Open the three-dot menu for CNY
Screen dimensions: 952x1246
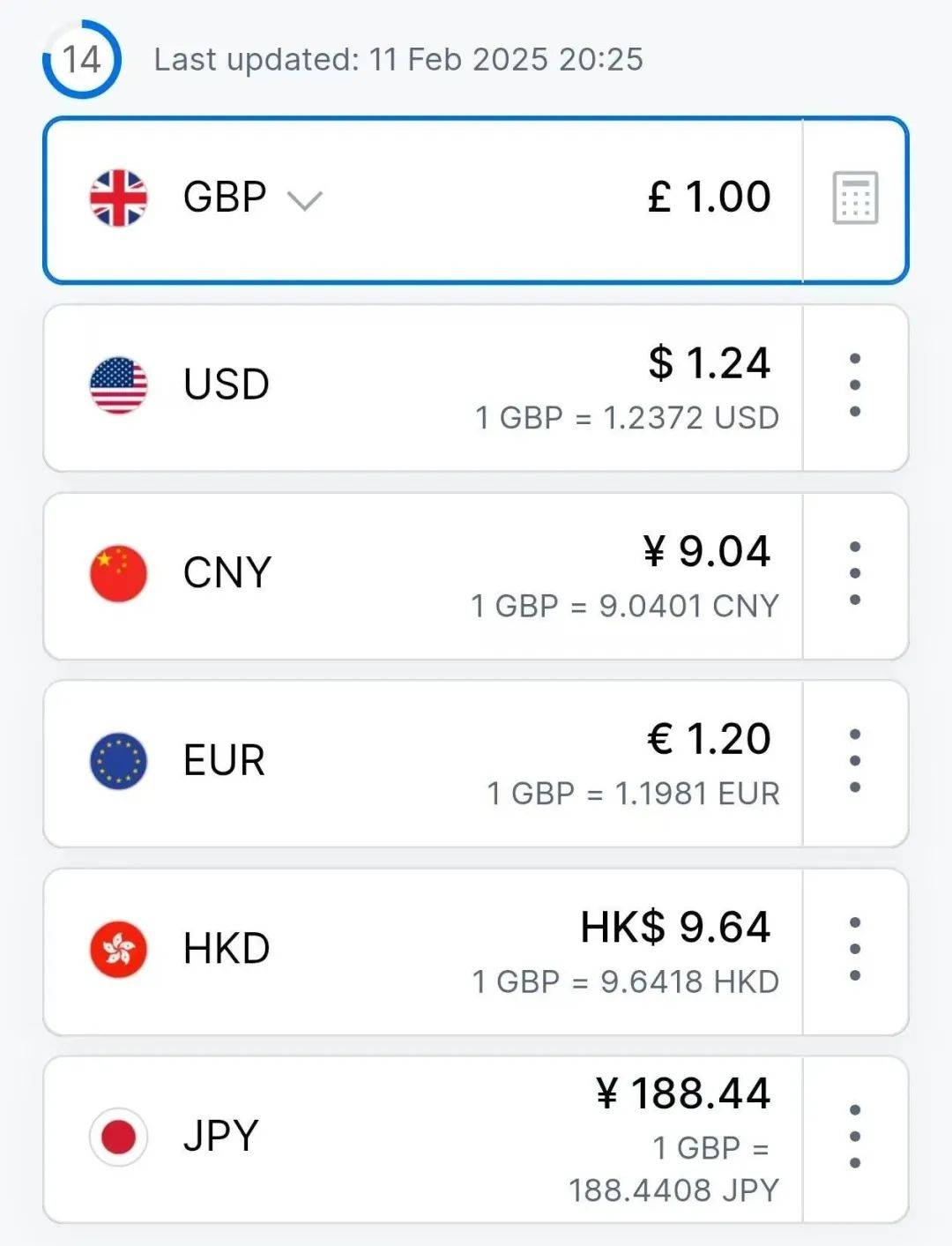click(x=854, y=571)
